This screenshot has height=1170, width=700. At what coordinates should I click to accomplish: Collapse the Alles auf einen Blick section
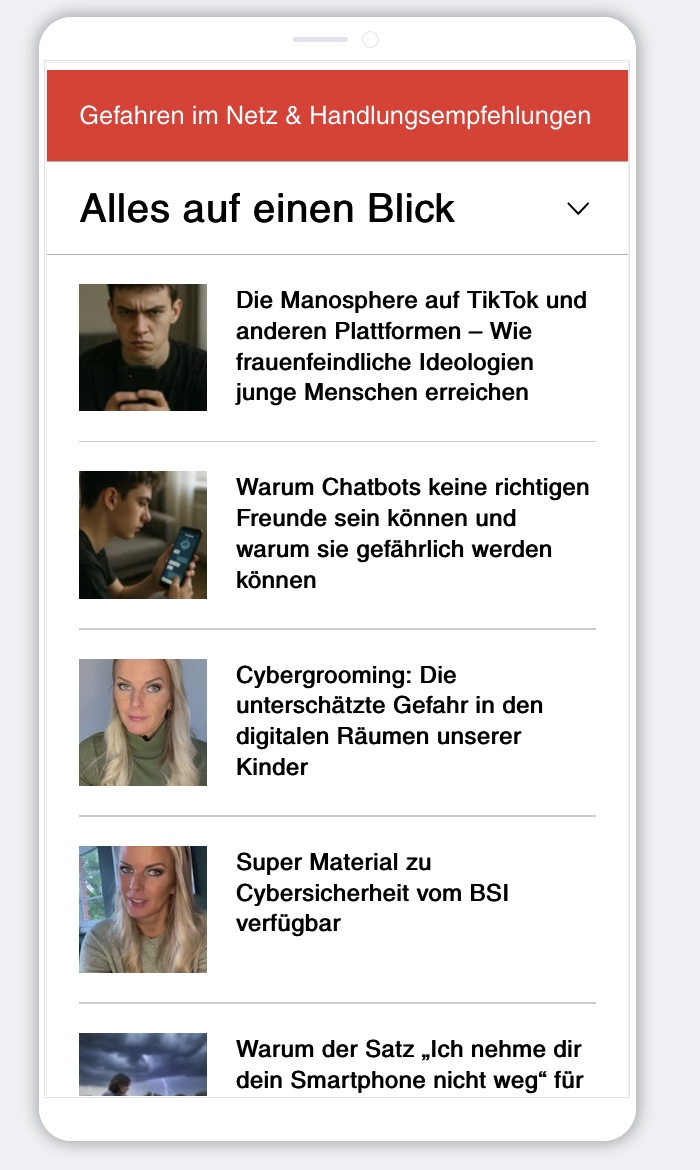(x=578, y=209)
